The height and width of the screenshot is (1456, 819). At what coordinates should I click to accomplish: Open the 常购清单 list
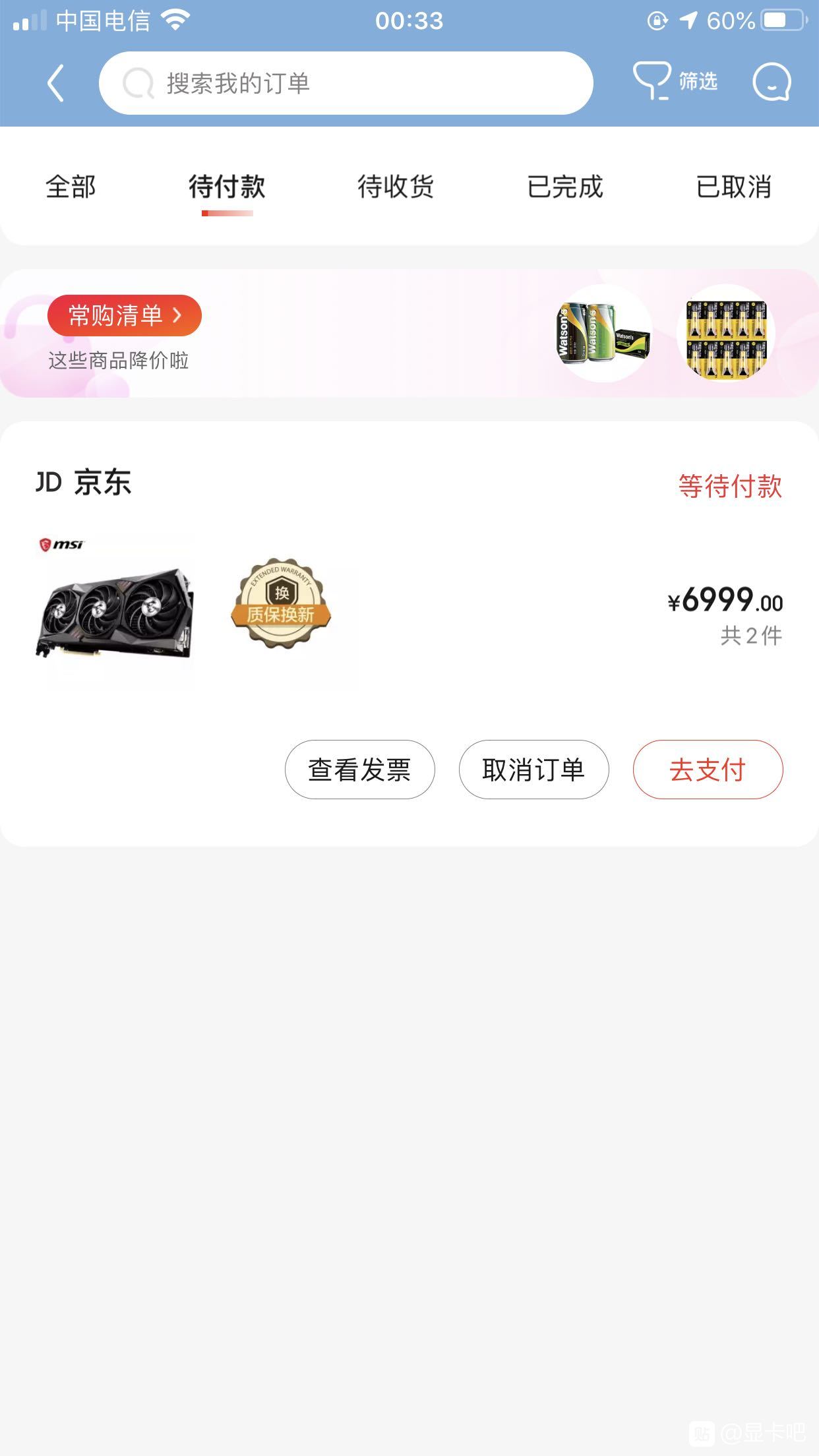click(x=124, y=315)
